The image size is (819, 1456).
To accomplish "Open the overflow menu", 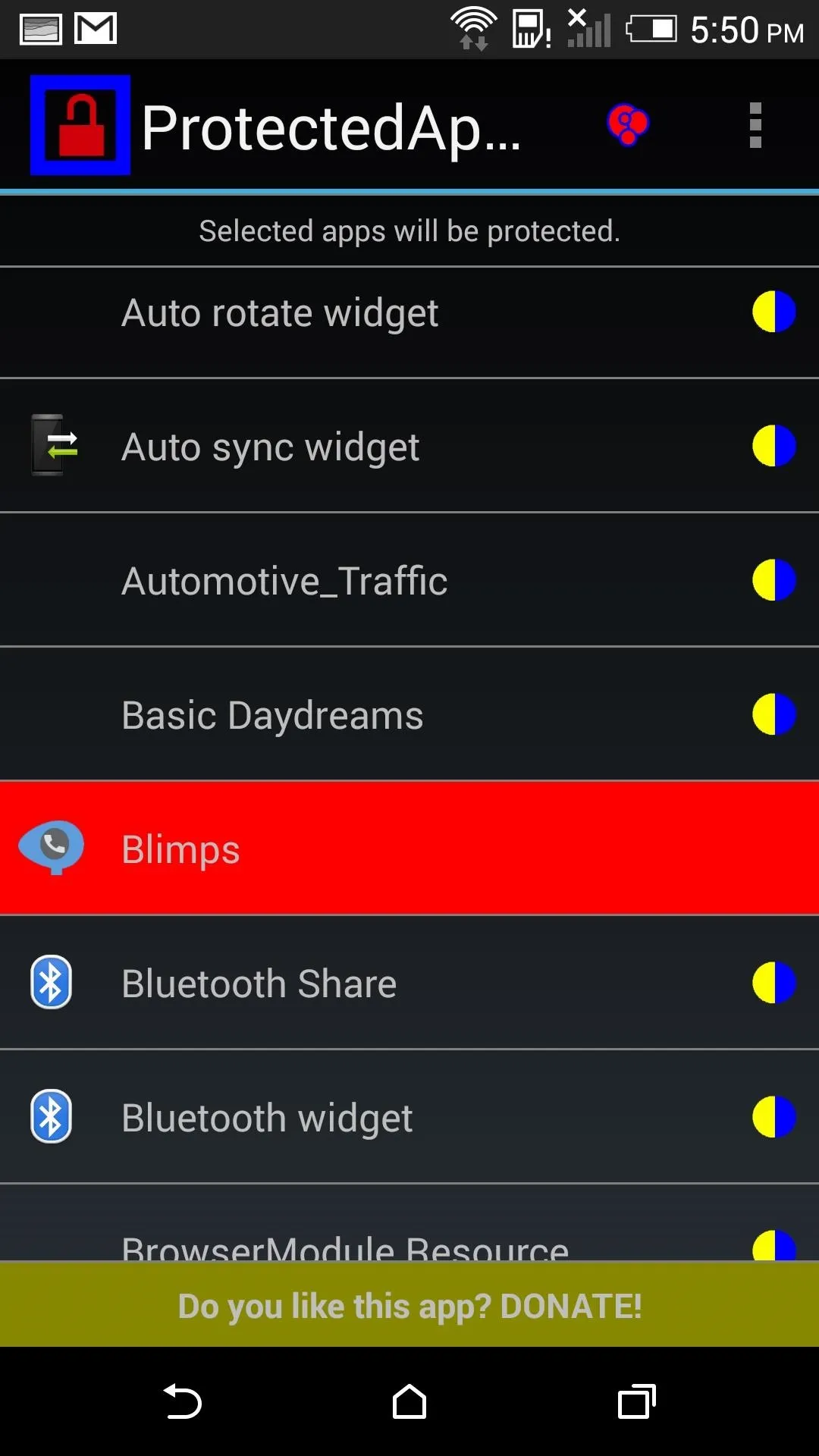I will pyautogui.click(x=755, y=125).
